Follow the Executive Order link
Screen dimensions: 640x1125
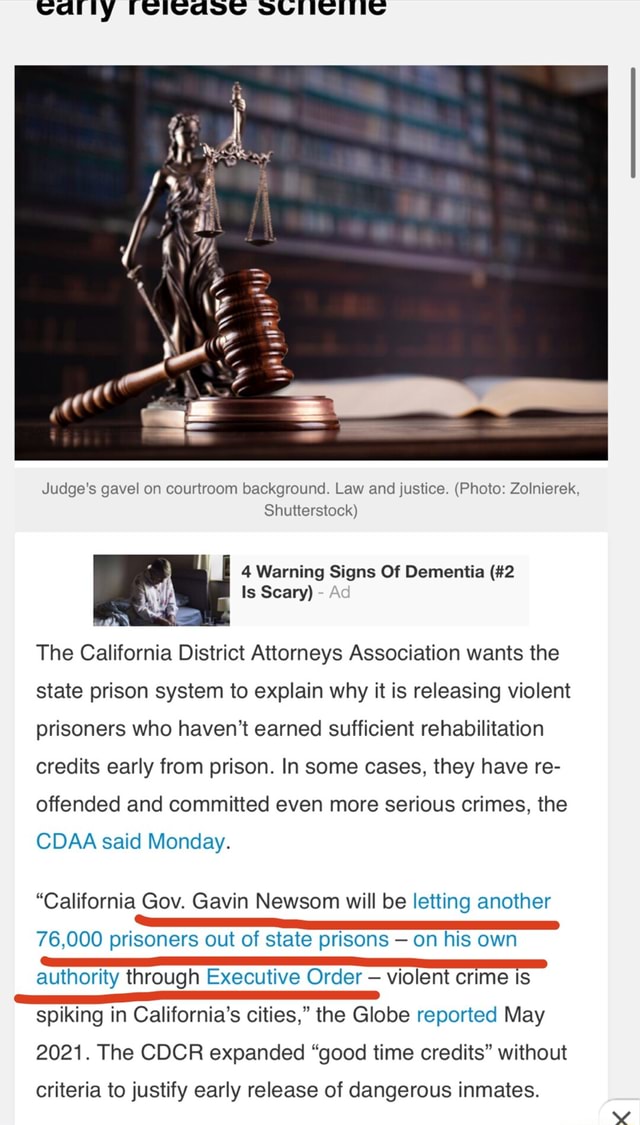(x=283, y=977)
